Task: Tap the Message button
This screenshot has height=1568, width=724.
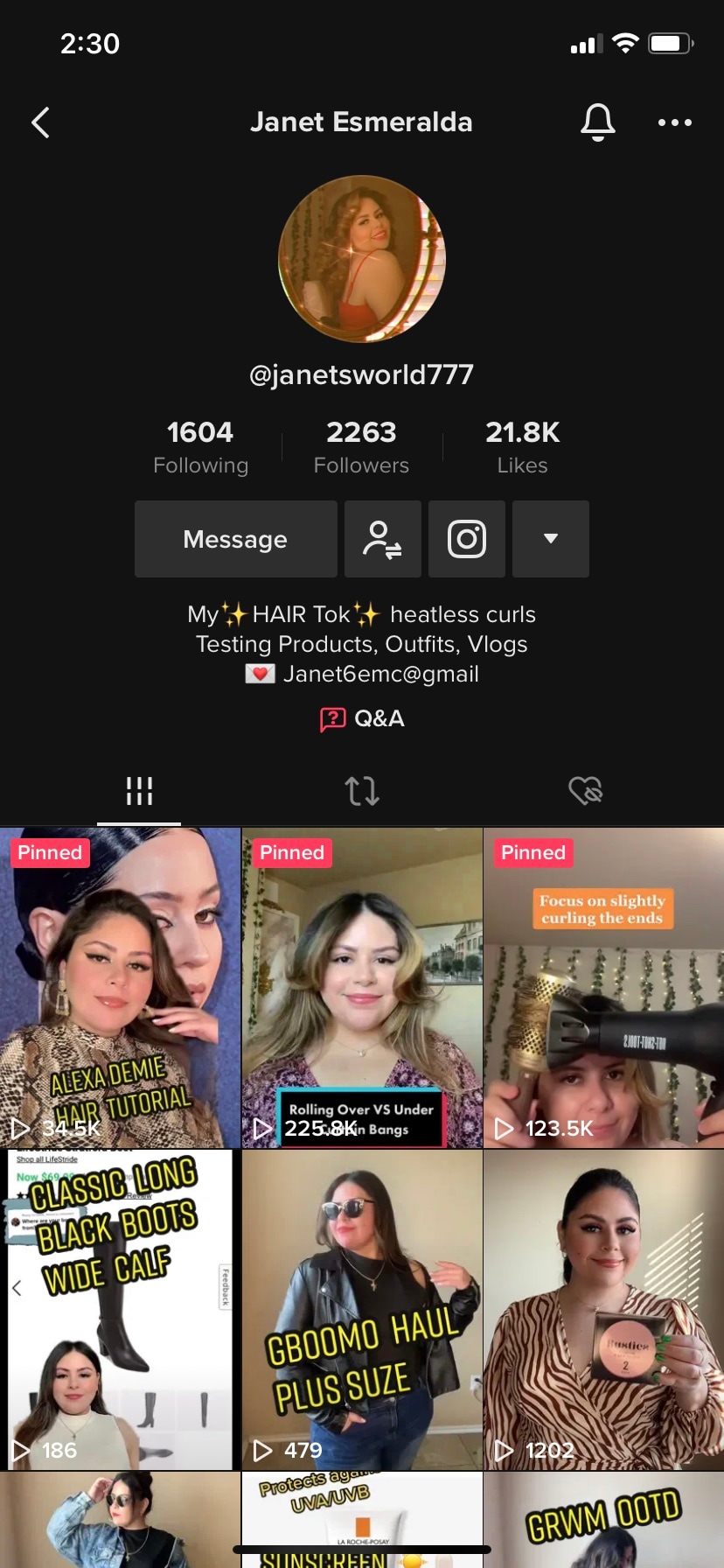Action: coord(235,539)
